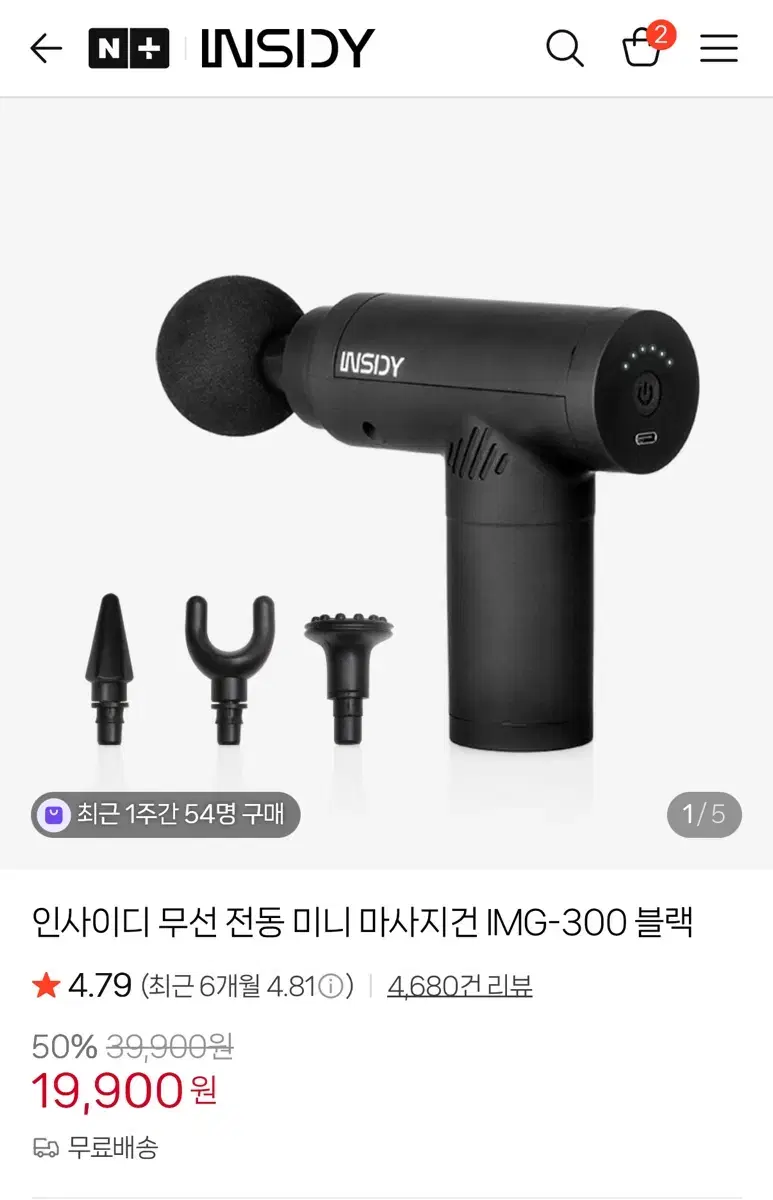Tap the free shipping truck icon

point(44,1146)
